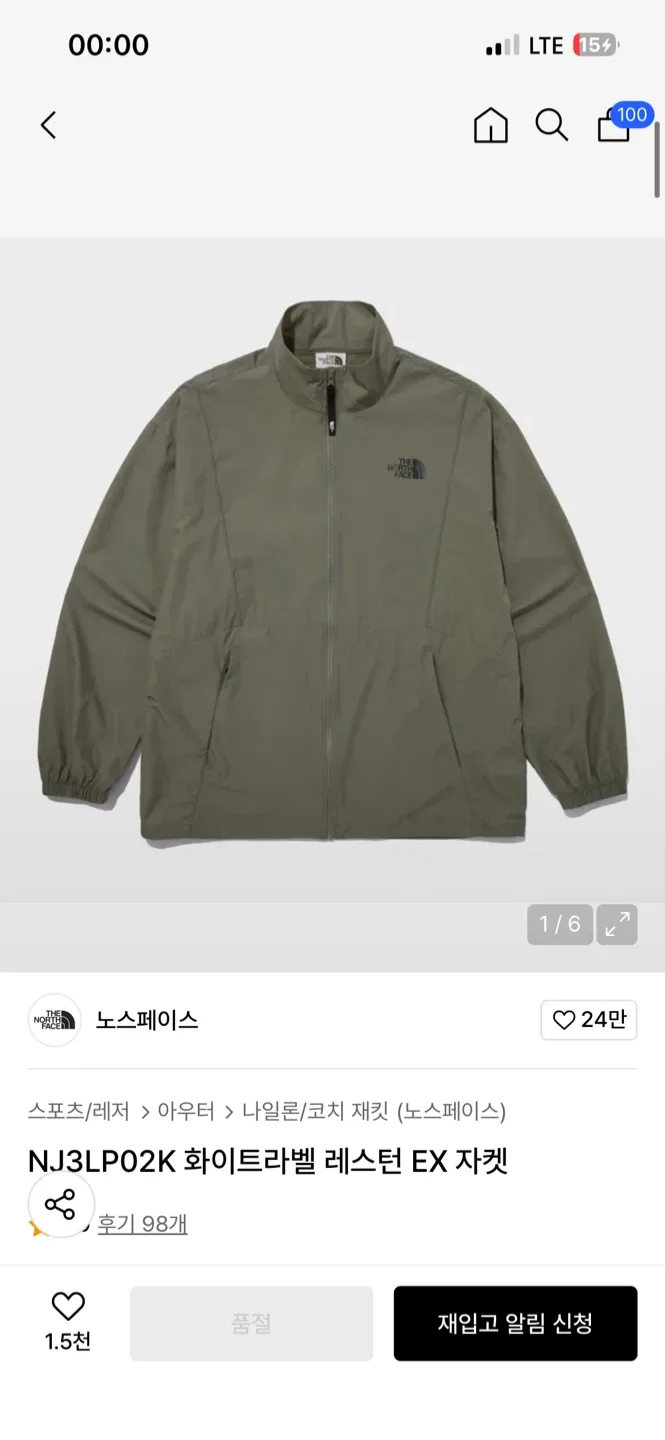This screenshot has height=1440, width=665.
Task: Share this product
Action: pyautogui.click(x=61, y=1205)
